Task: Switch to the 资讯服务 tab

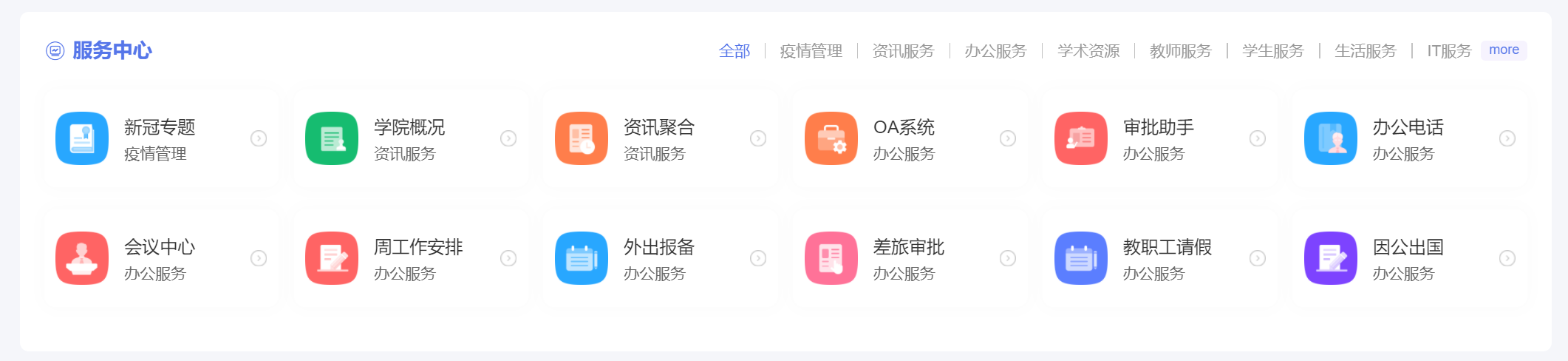Action: click(903, 51)
